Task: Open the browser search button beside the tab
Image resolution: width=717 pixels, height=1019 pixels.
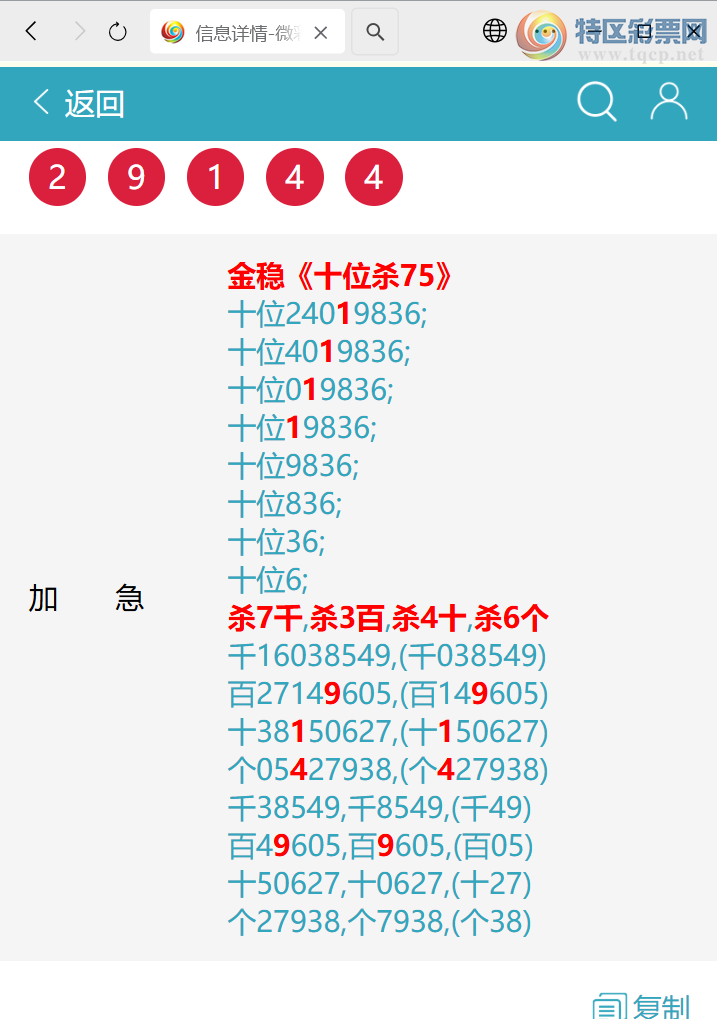Action: [x=375, y=32]
